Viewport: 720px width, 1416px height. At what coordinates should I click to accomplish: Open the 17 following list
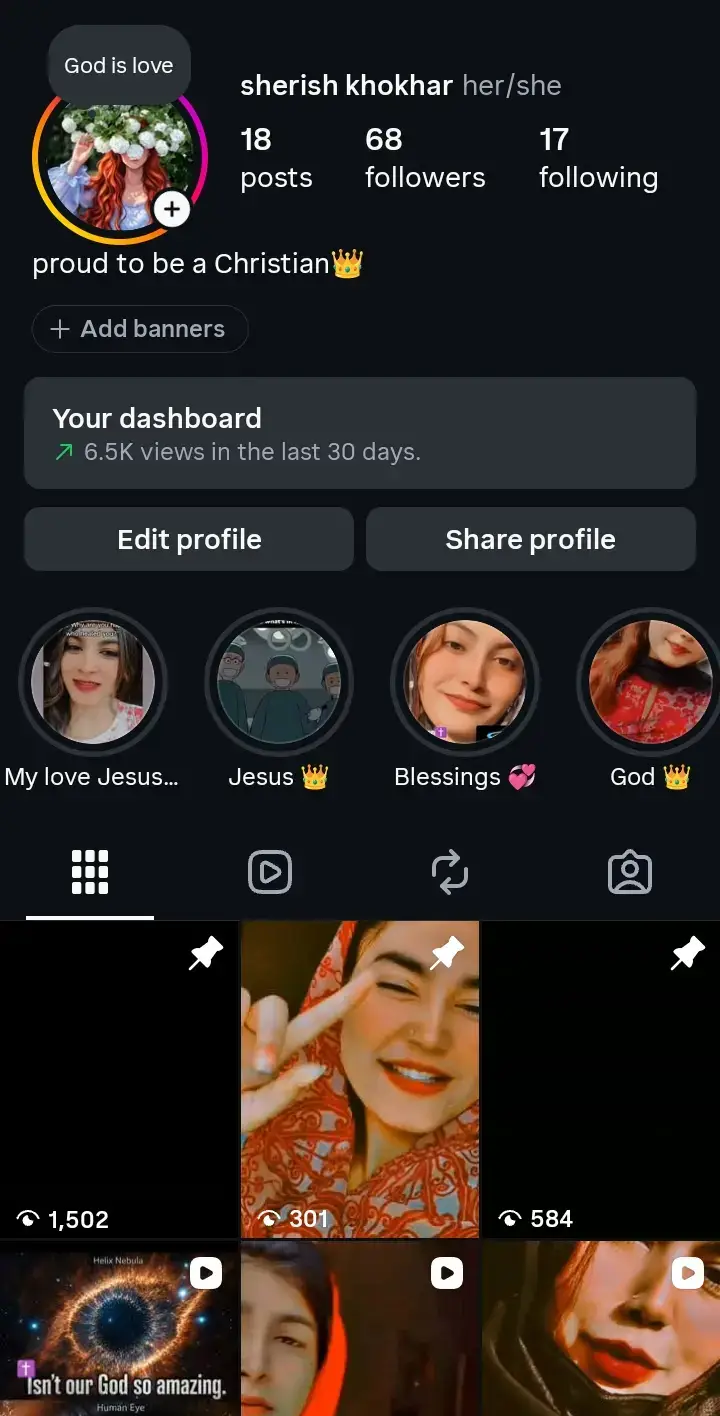pyautogui.click(x=598, y=158)
